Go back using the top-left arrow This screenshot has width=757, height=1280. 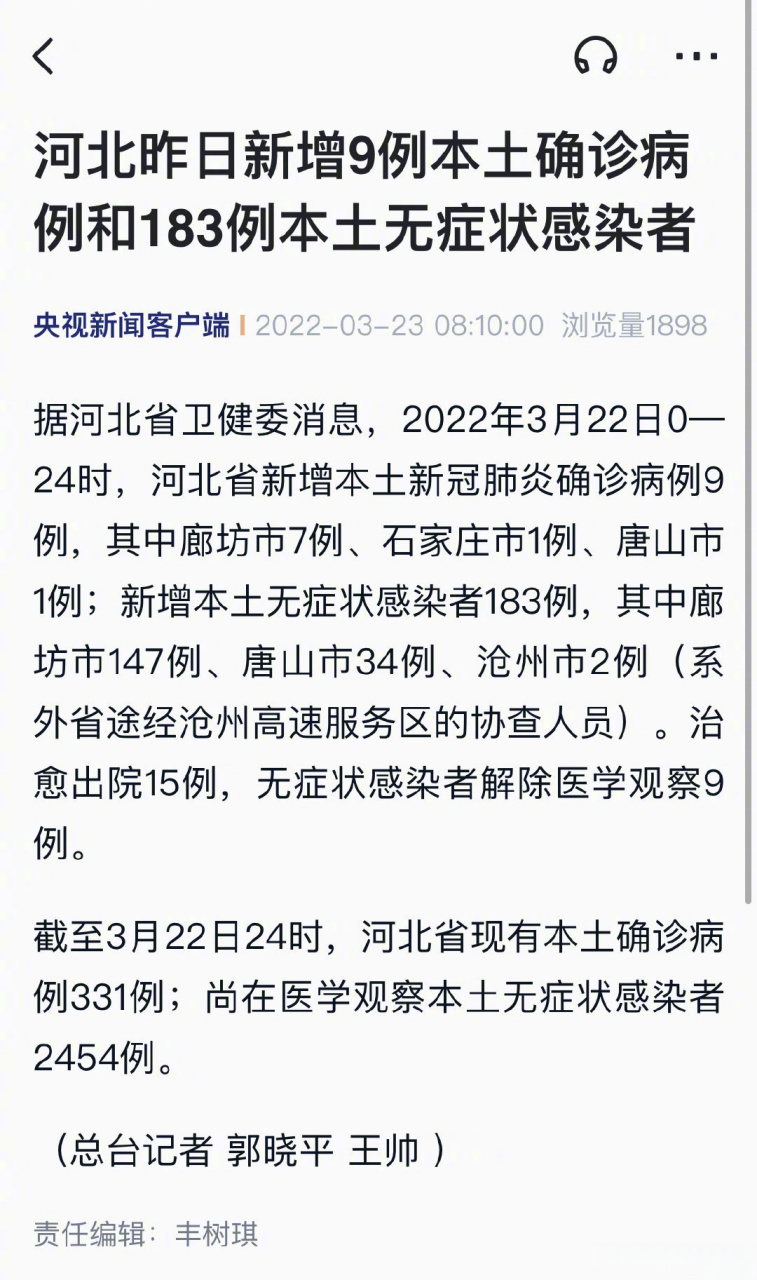point(43,57)
